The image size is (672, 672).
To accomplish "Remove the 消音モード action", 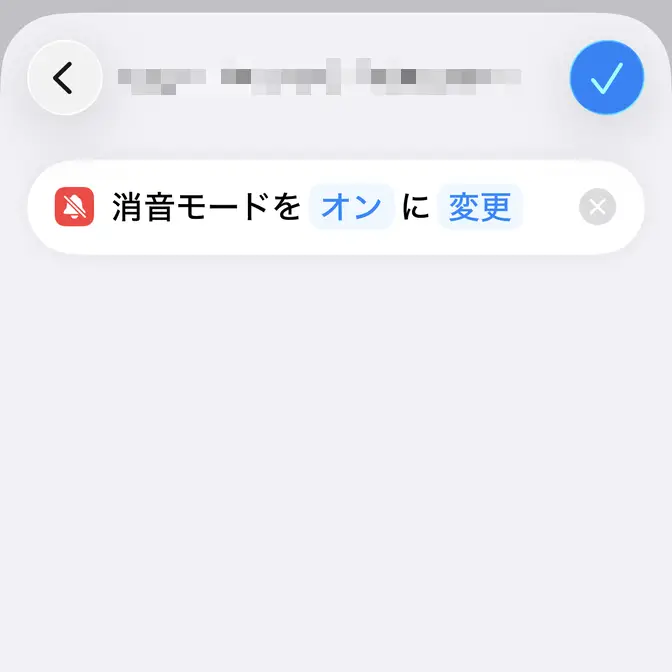I will coord(597,207).
